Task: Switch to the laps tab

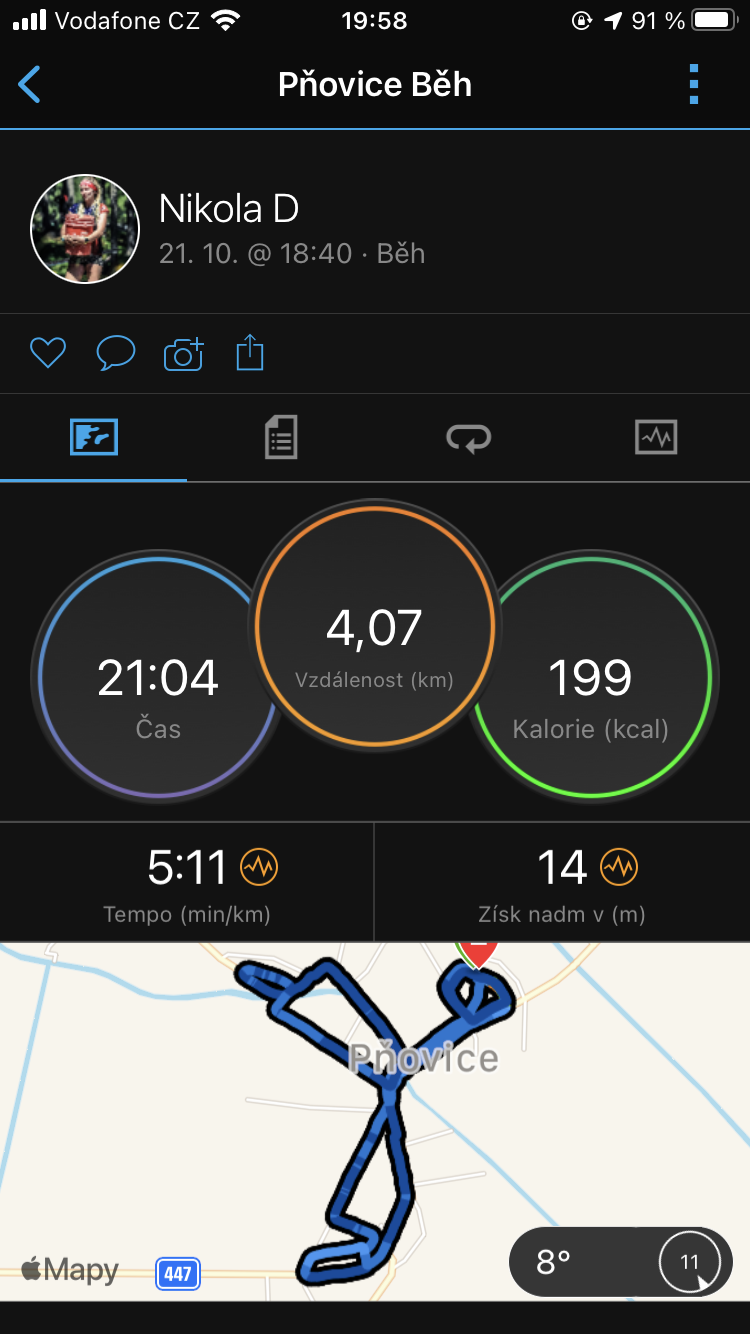Action: pos(469,438)
